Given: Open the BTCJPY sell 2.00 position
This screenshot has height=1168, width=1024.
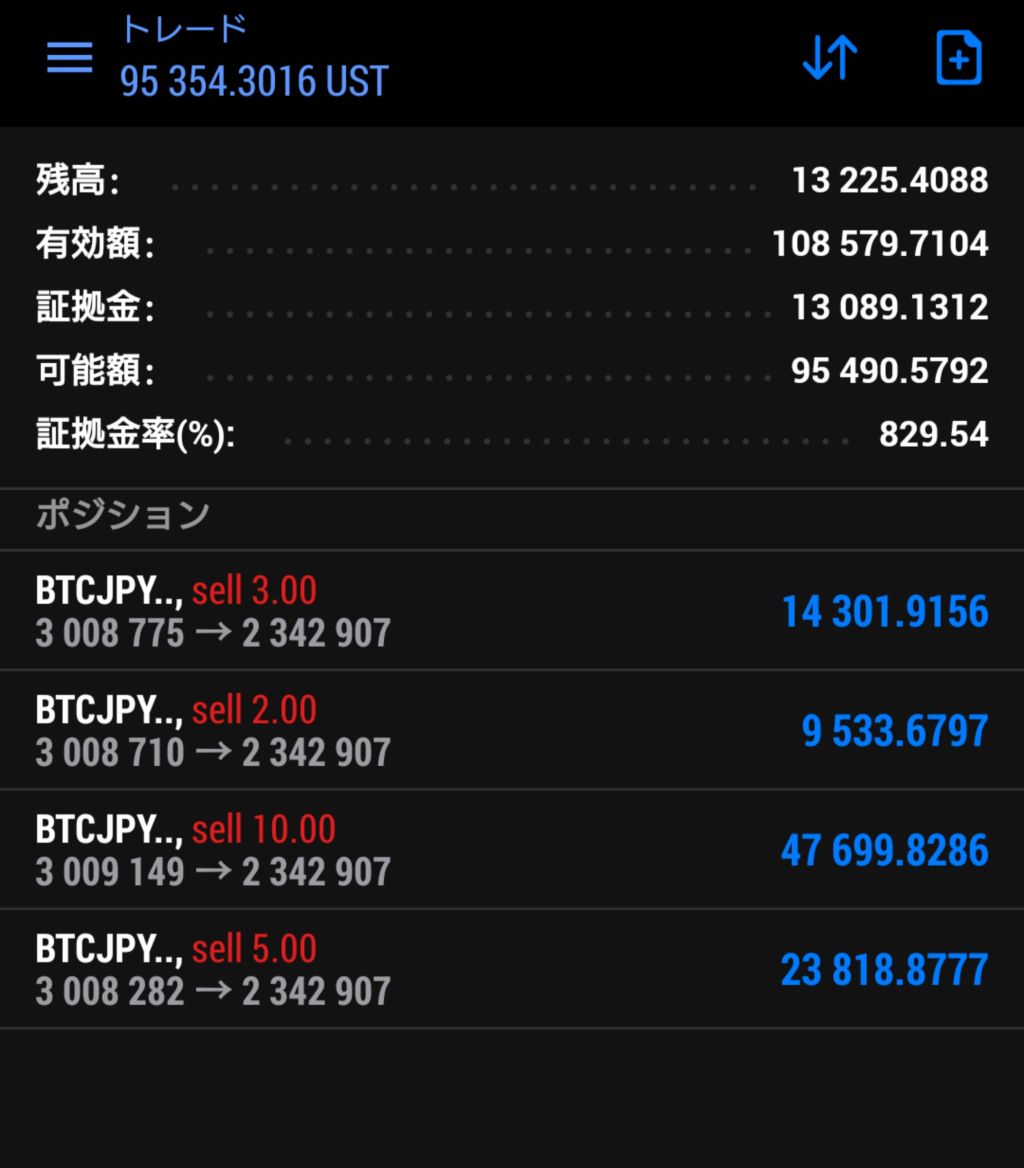Looking at the screenshot, I should pos(512,730).
